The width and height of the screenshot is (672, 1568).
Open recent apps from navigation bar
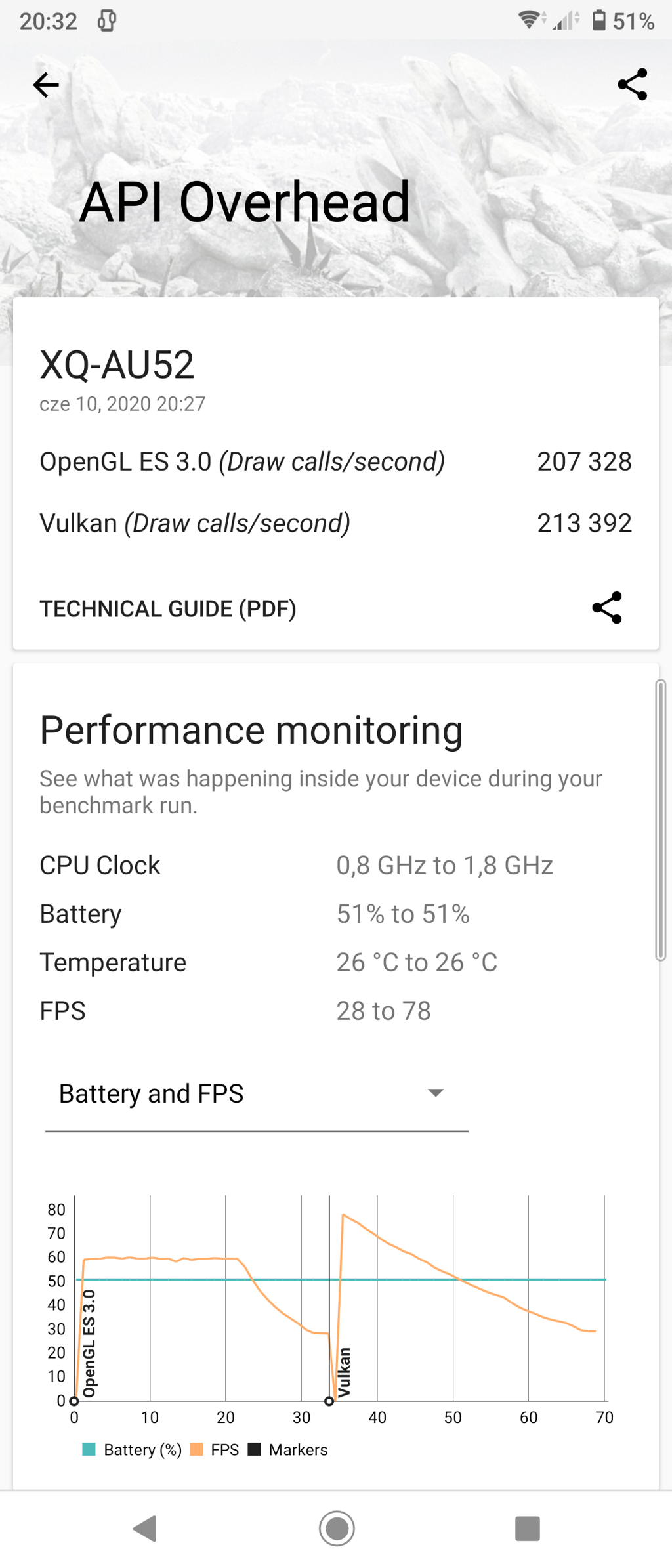[527, 1528]
